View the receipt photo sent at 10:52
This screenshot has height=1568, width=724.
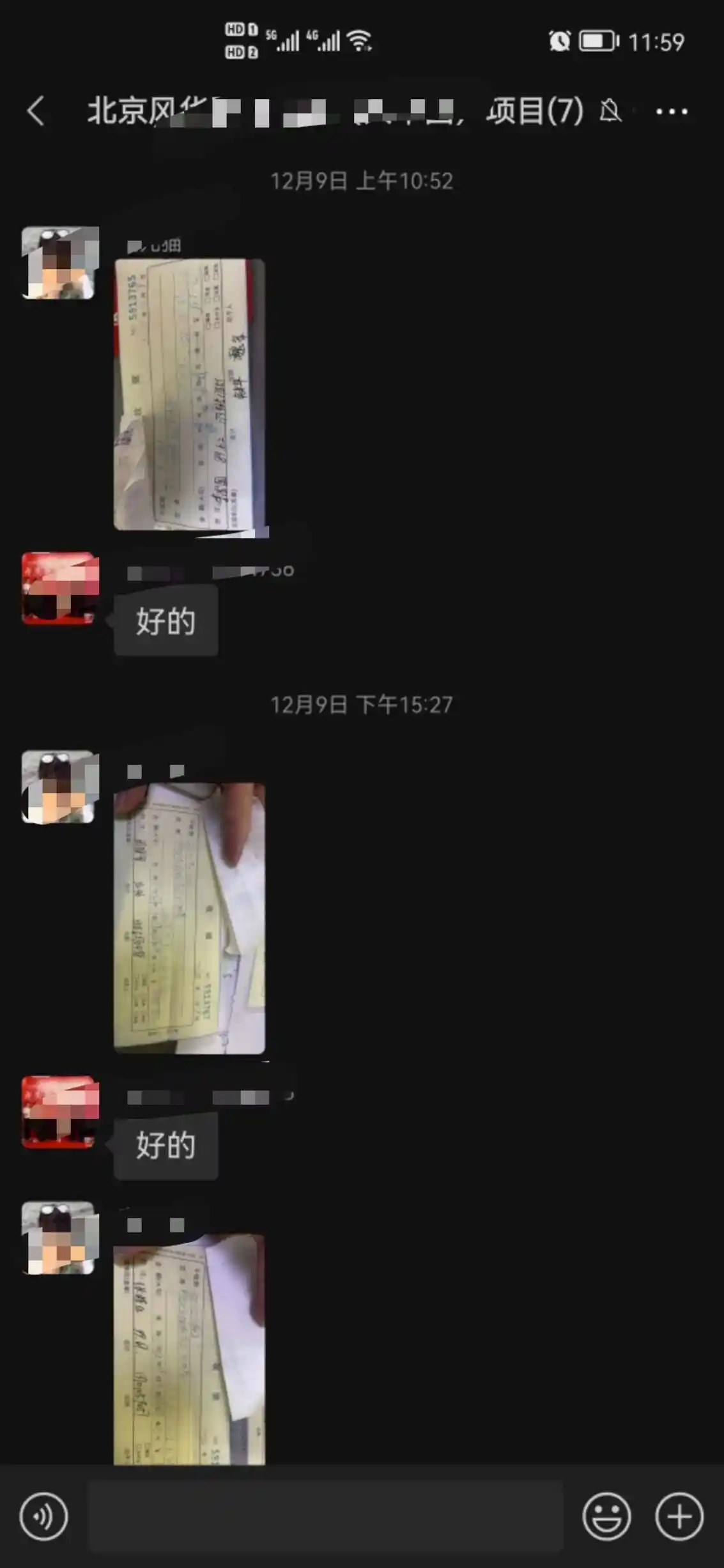pyautogui.click(x=190, y=396)
